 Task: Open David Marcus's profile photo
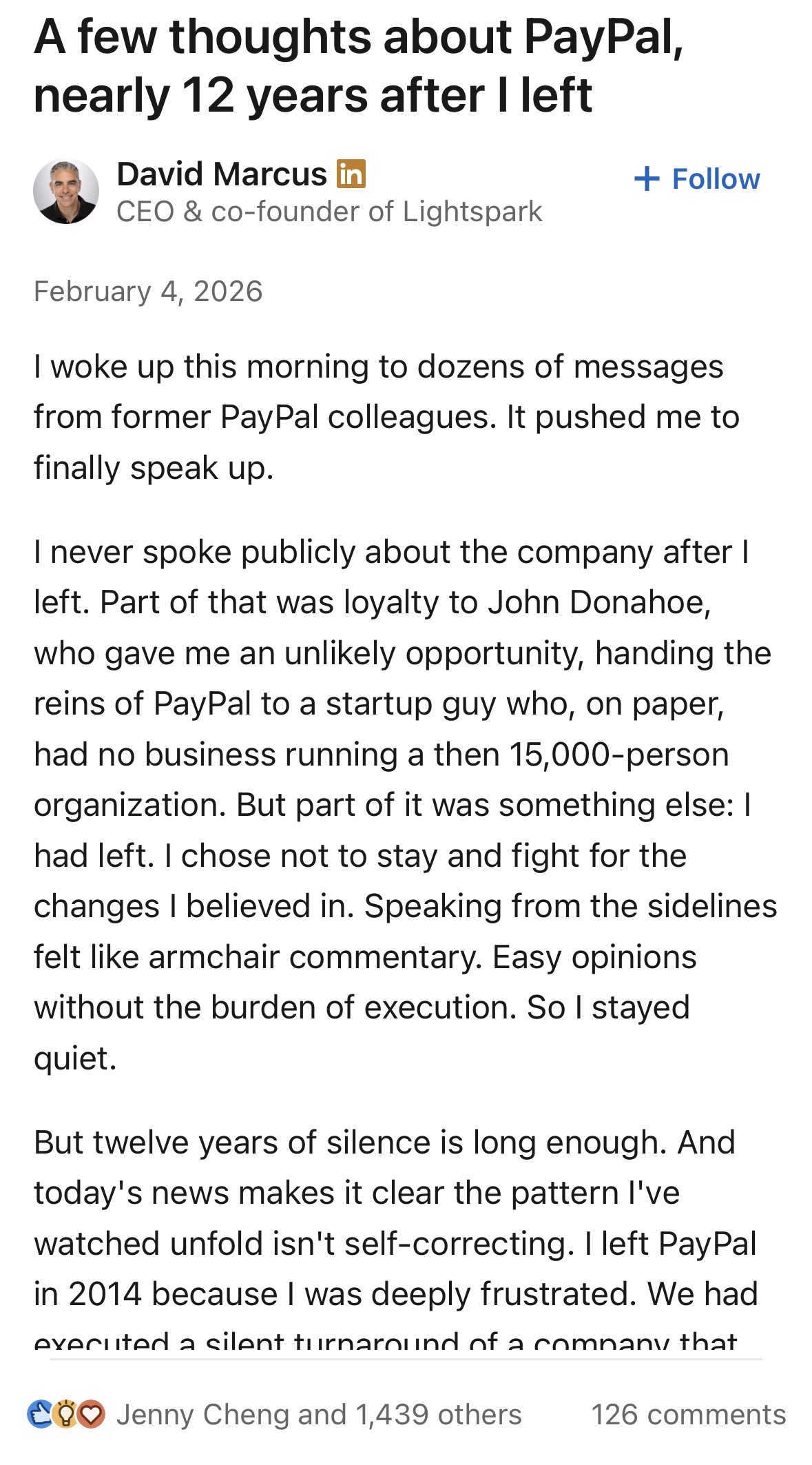[66, 192]
